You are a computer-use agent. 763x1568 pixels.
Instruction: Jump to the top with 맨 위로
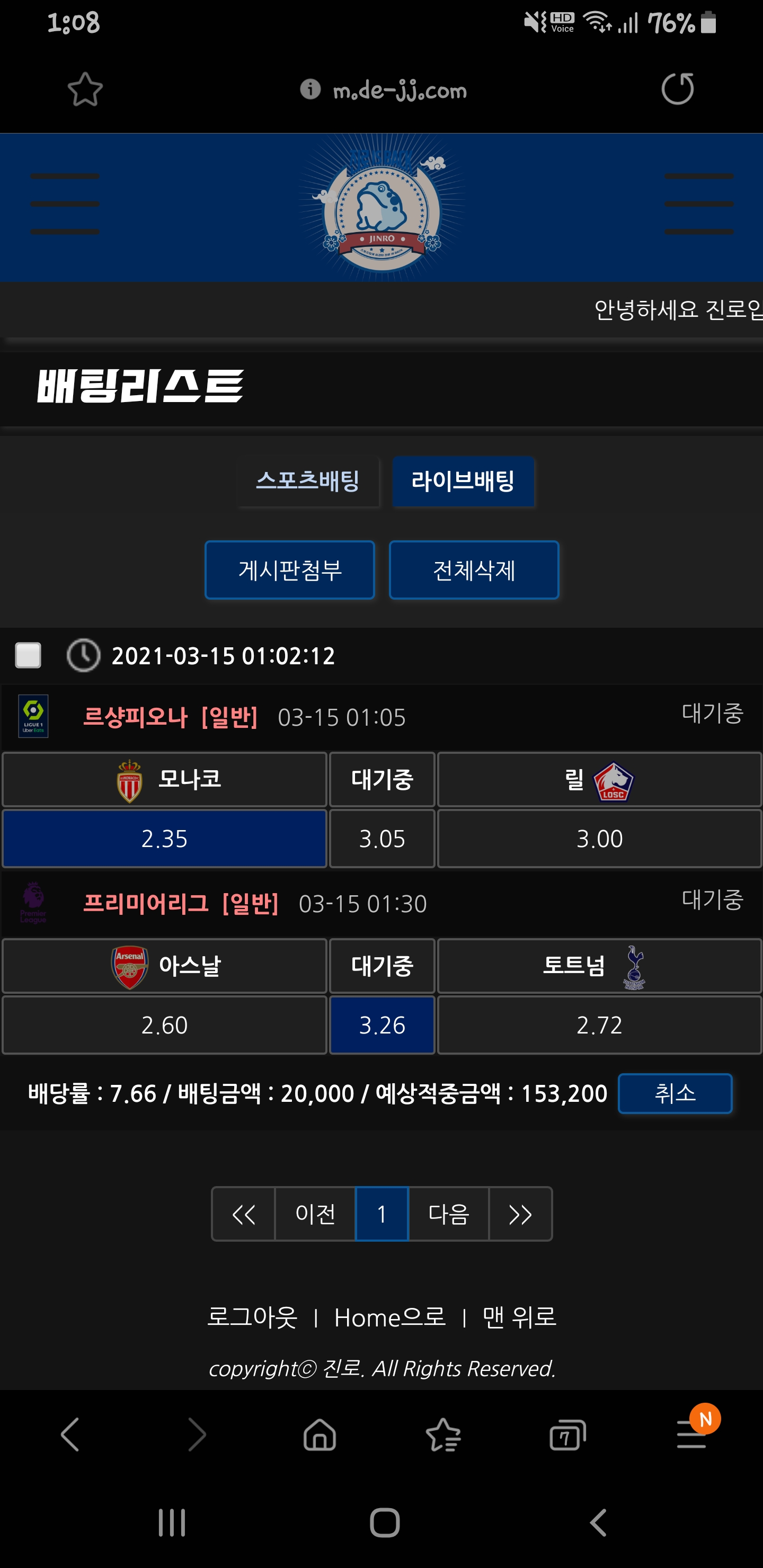click(519, 1317)
